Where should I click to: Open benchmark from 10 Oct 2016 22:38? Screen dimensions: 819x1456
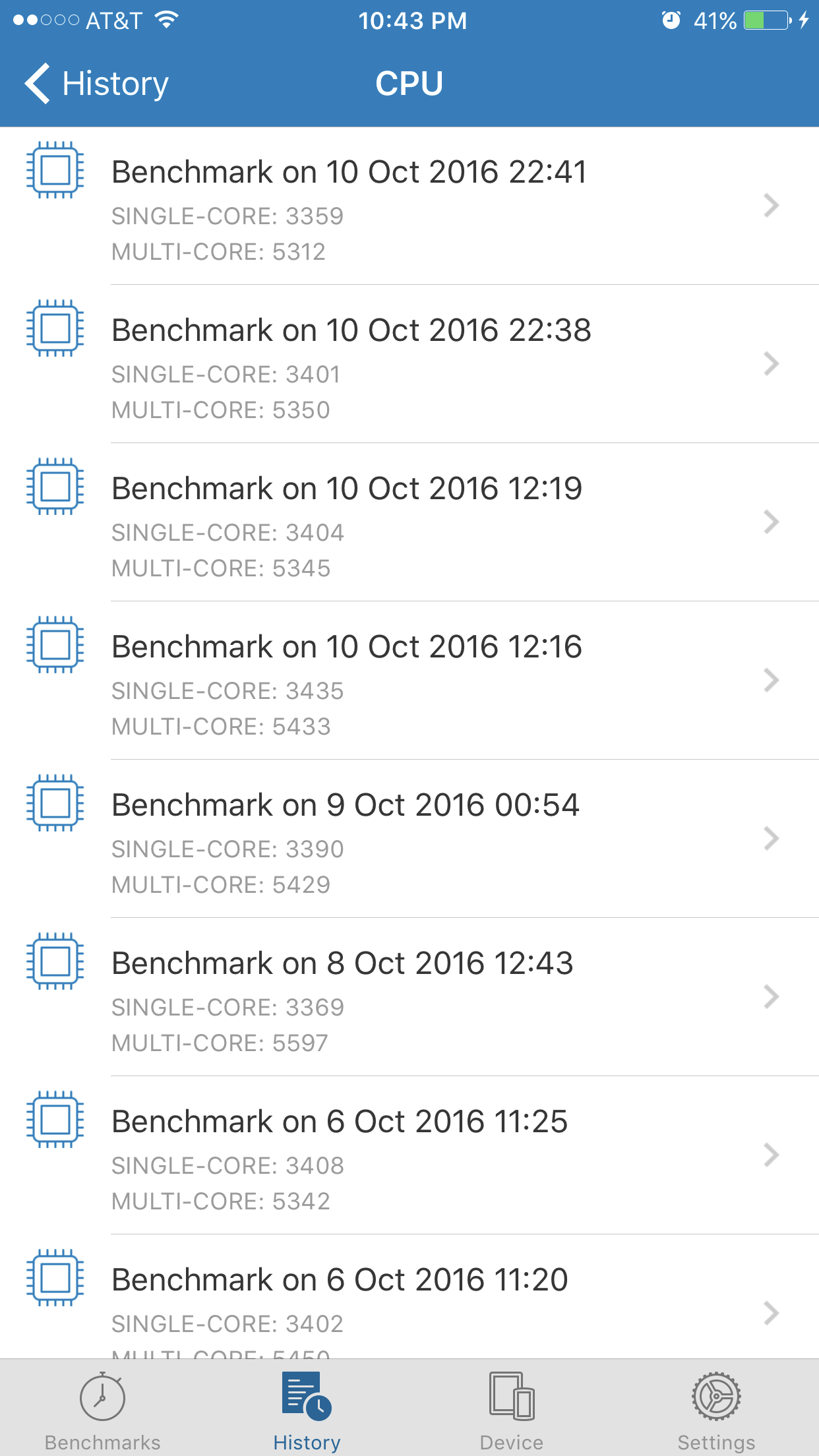[409, 365]
